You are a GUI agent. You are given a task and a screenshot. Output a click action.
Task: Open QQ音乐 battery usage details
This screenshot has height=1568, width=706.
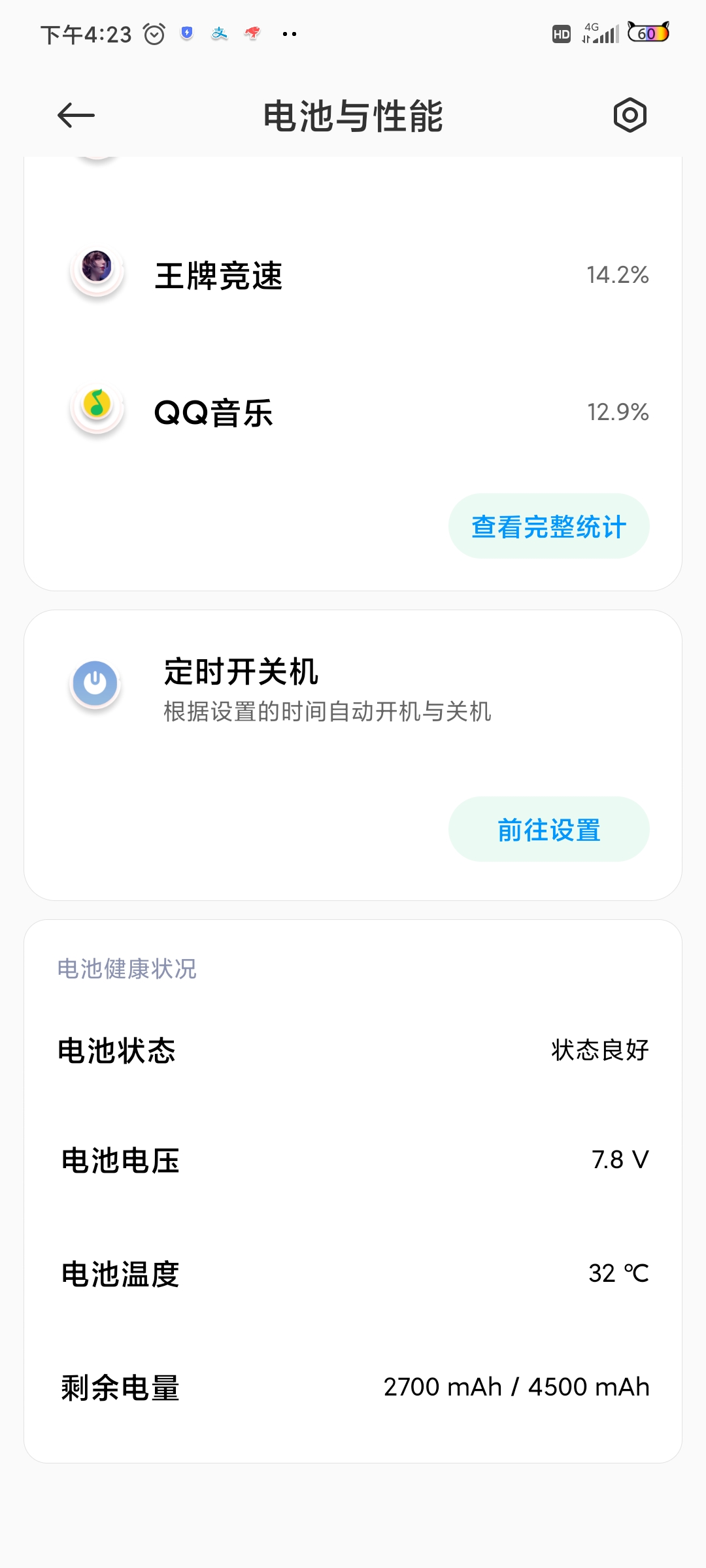coord(353,412)
